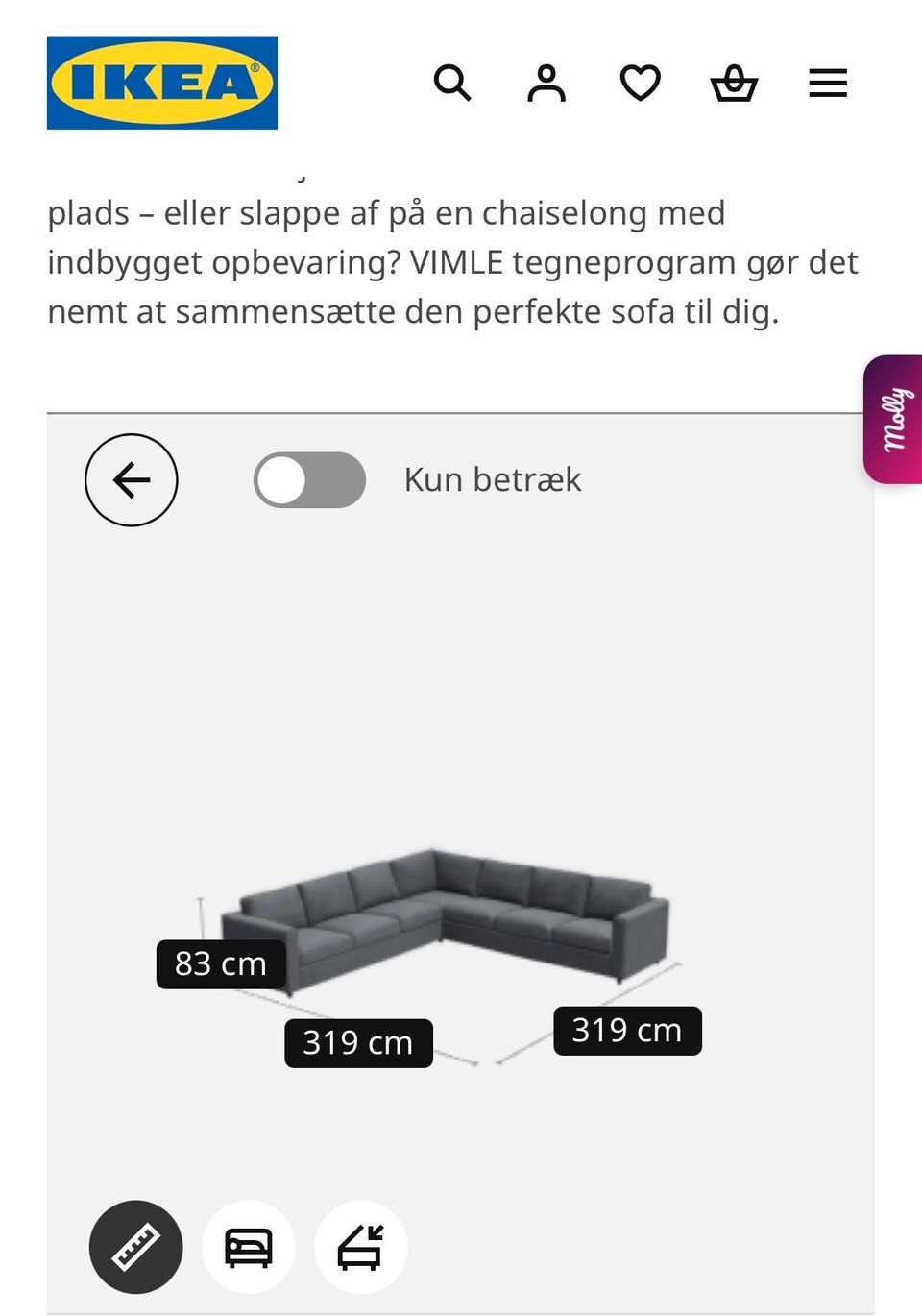
Task: Select the ruler measurement tool
Action: (134, 1246)
